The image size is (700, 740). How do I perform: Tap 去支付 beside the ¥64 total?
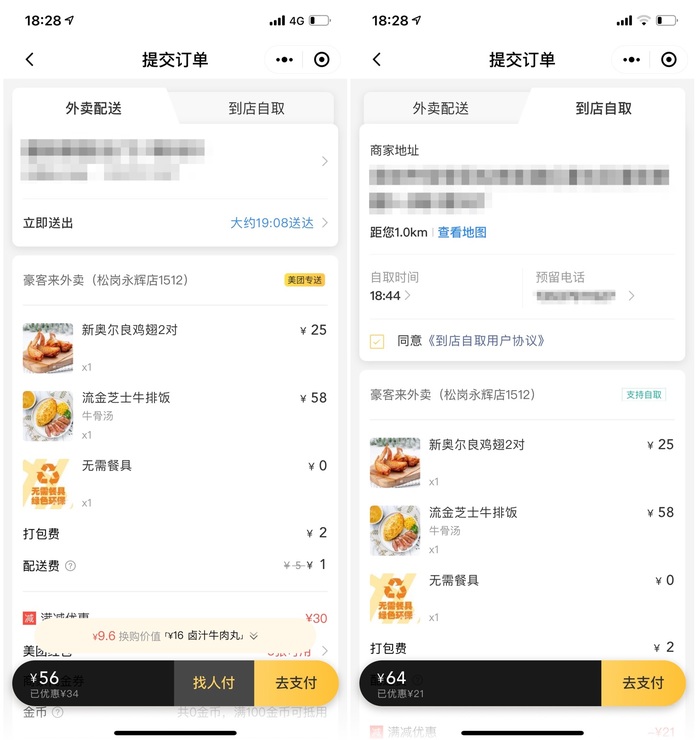click(643, 683)
